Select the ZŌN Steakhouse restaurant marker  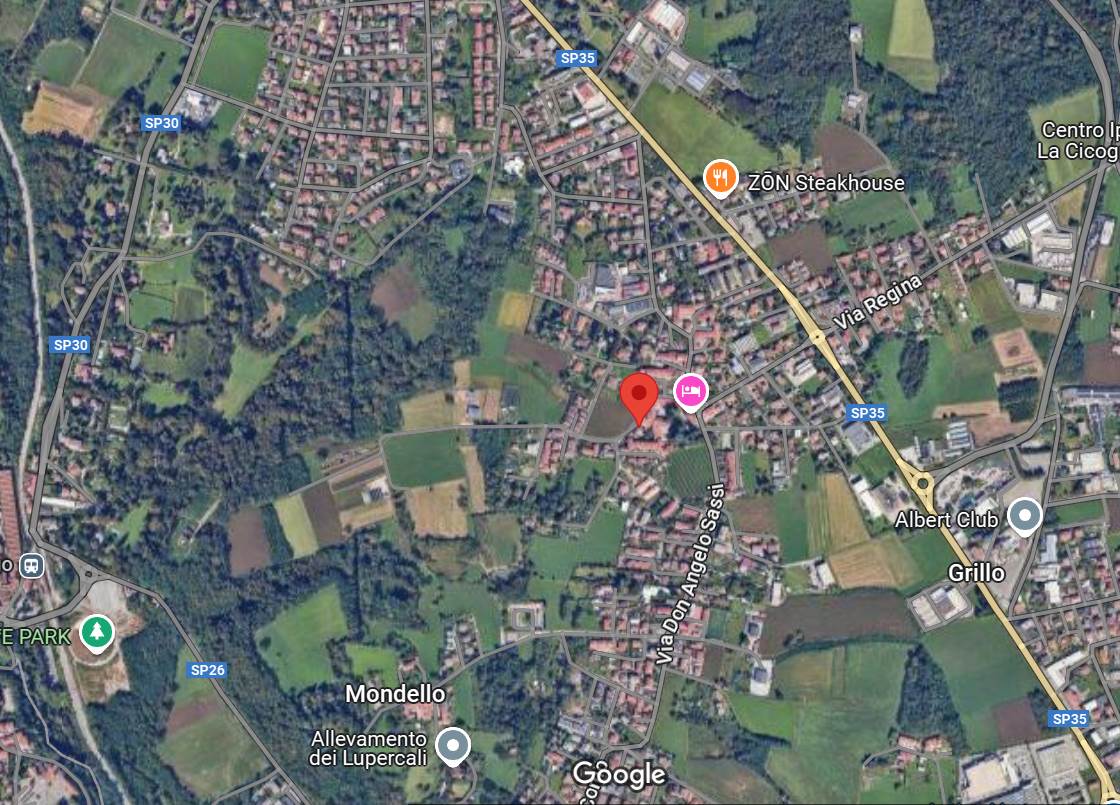(x=720, y=178)
